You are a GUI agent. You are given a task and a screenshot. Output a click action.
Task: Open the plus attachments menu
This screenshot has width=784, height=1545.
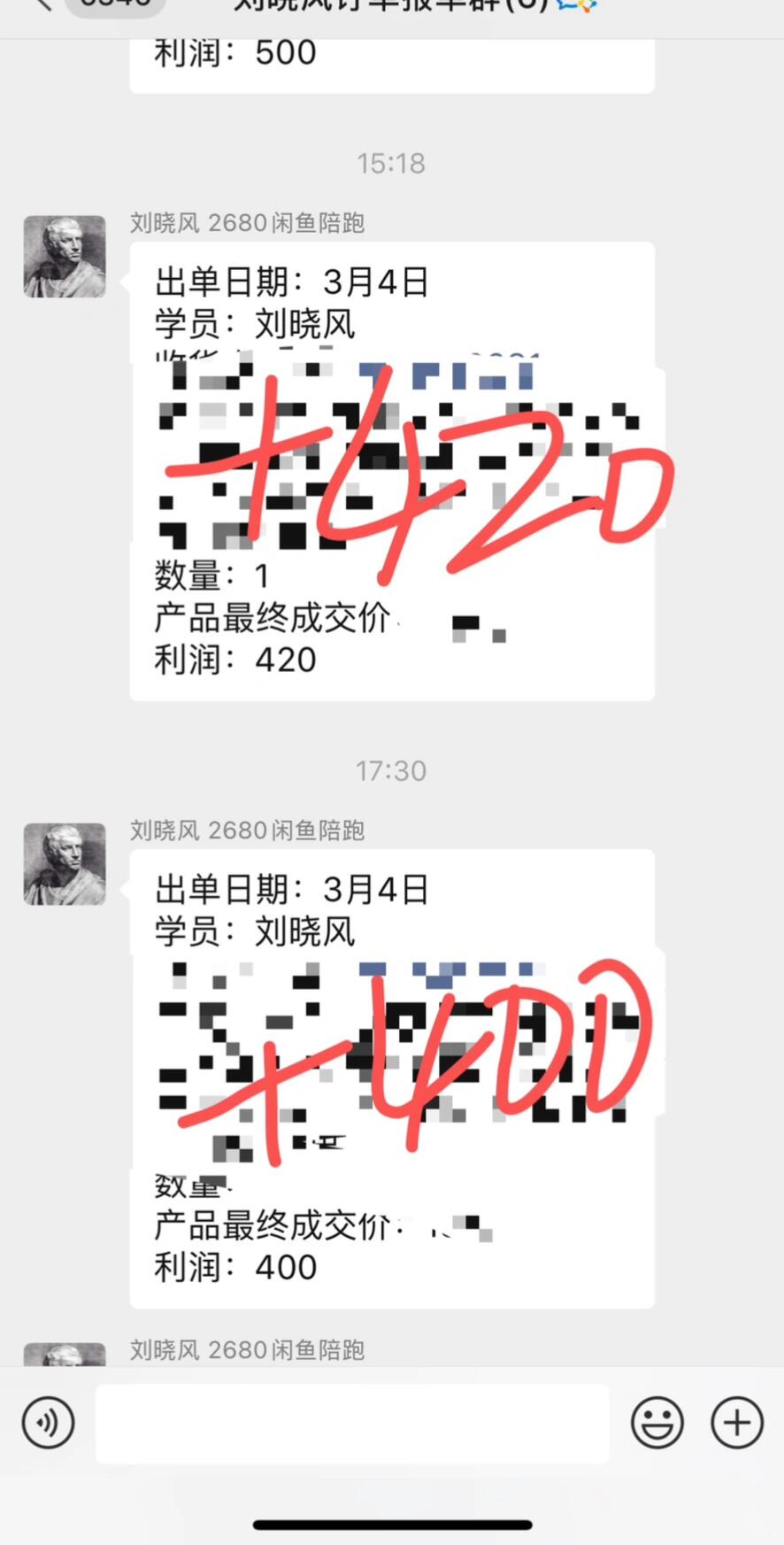click(x=737, y=1423)
